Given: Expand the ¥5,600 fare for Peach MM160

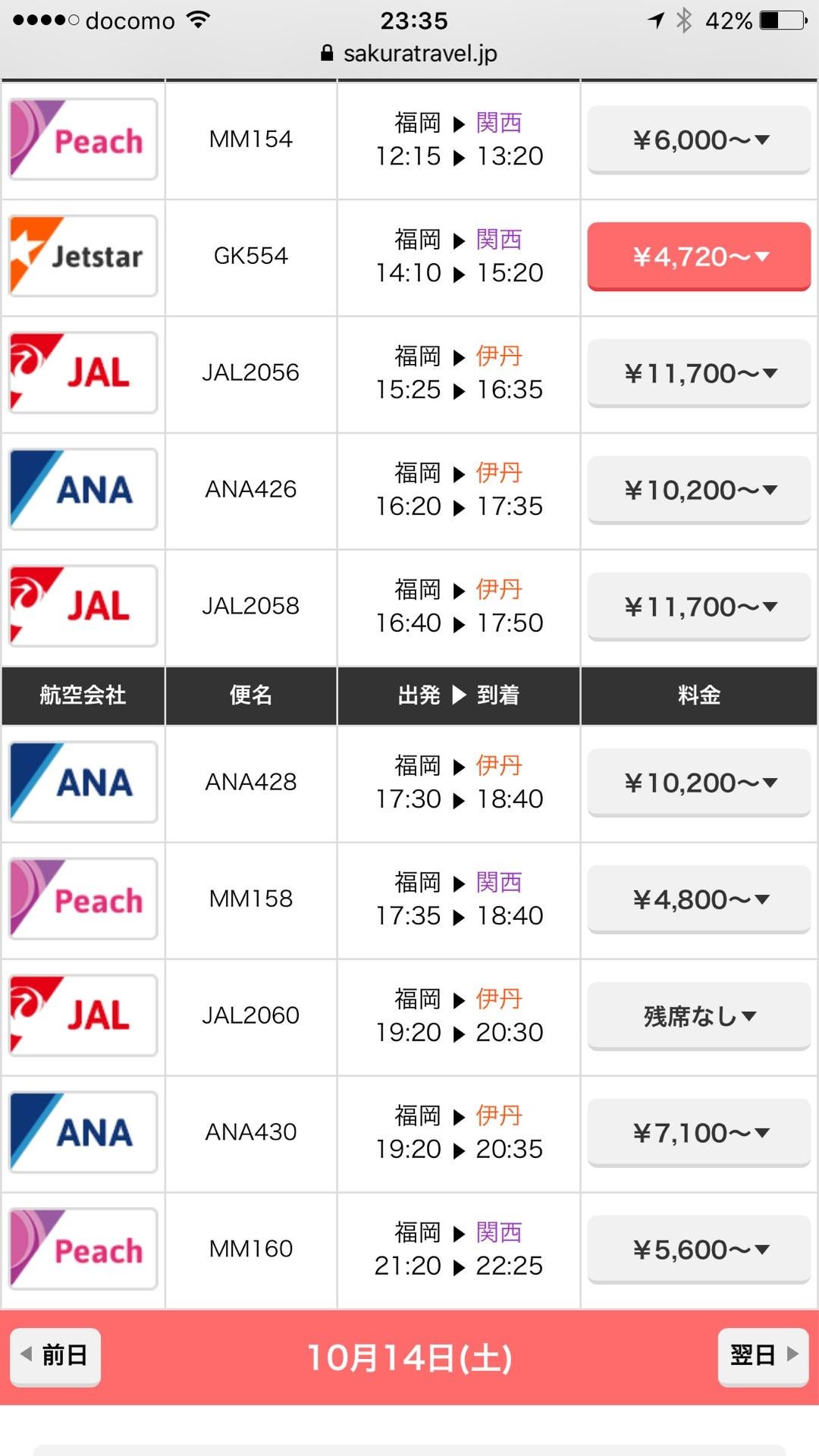Looking at the screenshot, I should (698, 1250).
